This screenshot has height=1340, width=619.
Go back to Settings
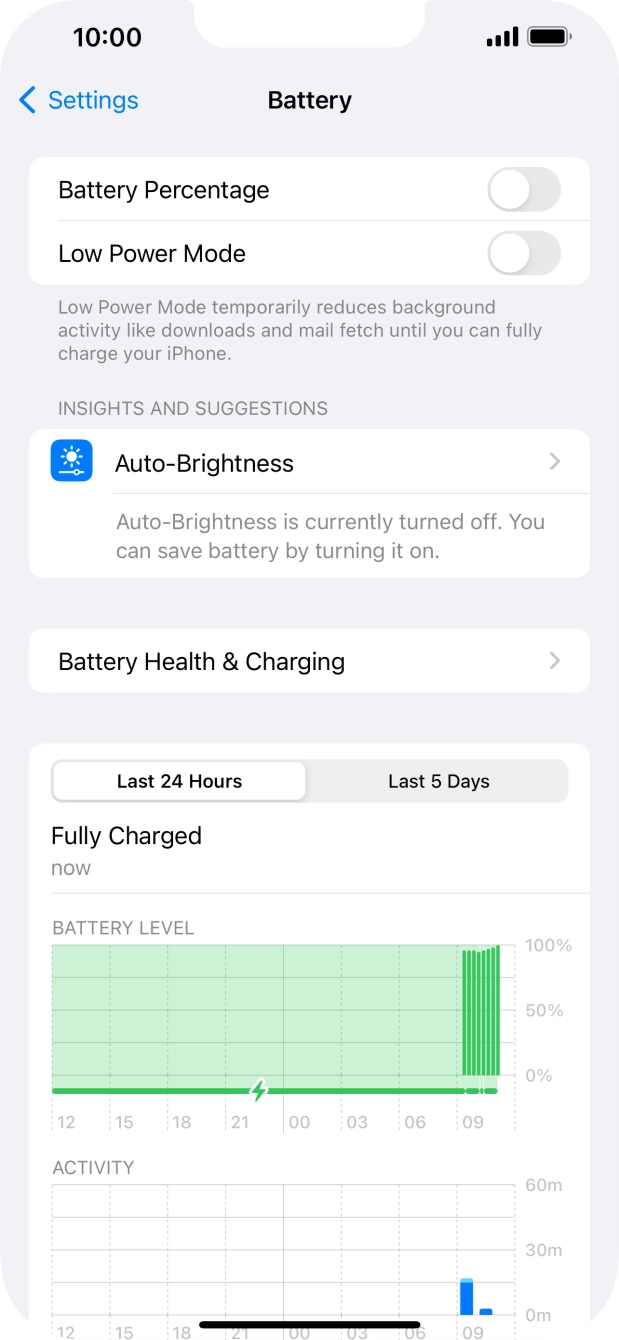[x=79, y=100]
